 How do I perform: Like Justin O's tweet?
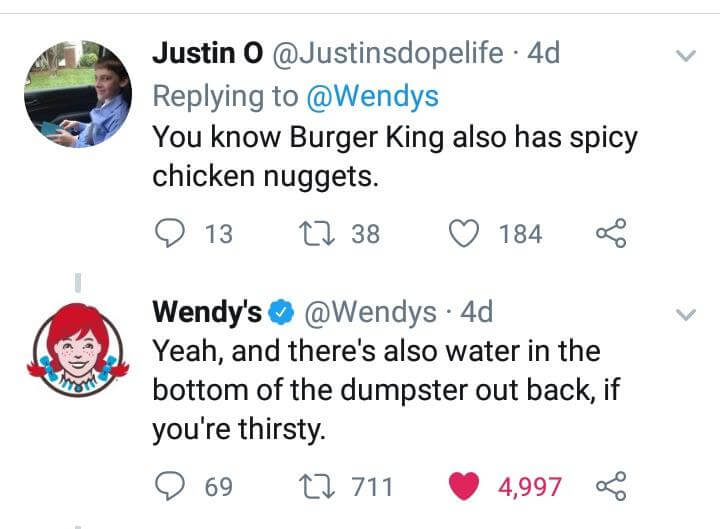[x=465, y=234]
